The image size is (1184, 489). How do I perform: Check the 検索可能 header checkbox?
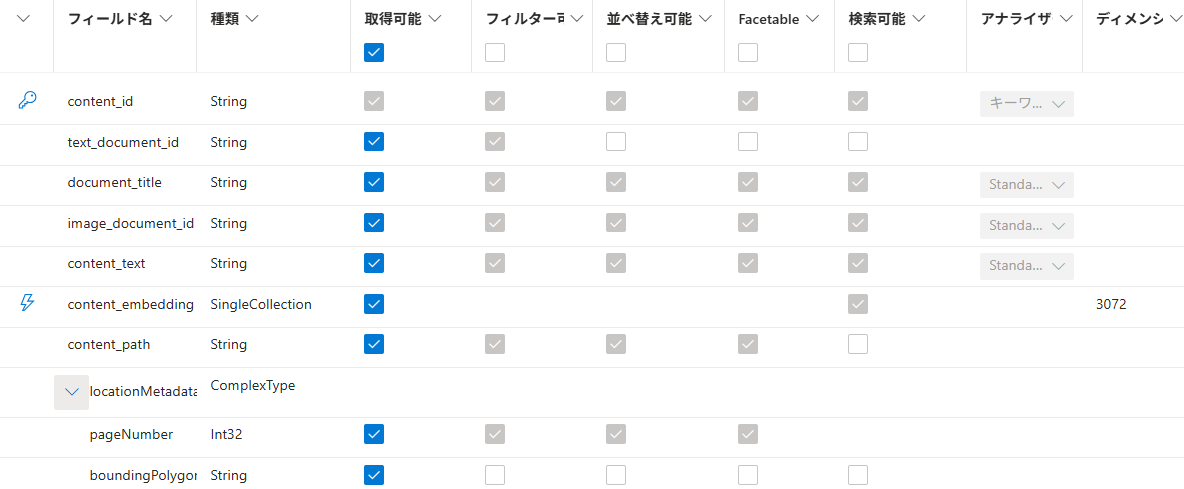pos(858,53)
